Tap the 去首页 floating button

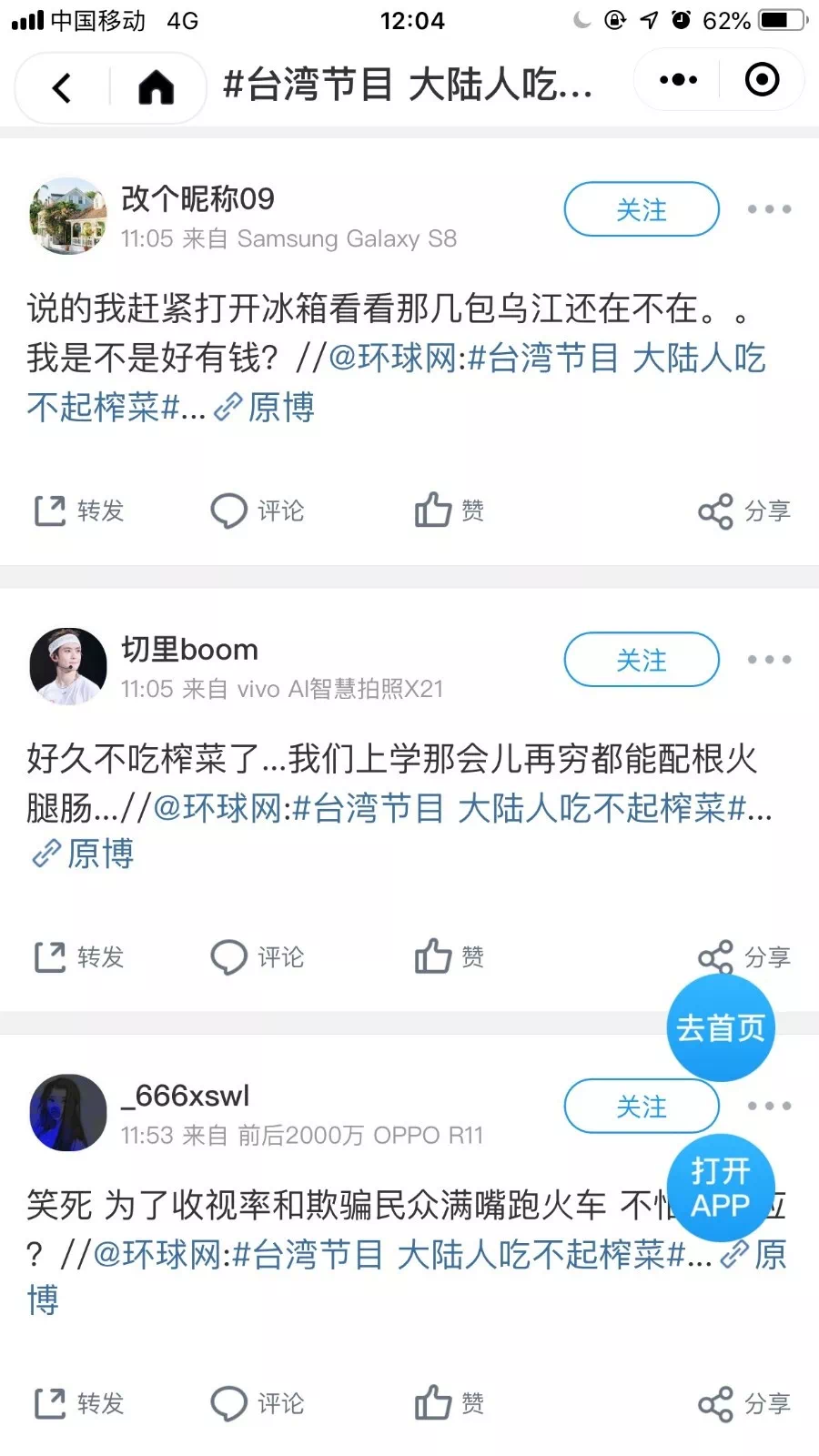[721, 1028]
